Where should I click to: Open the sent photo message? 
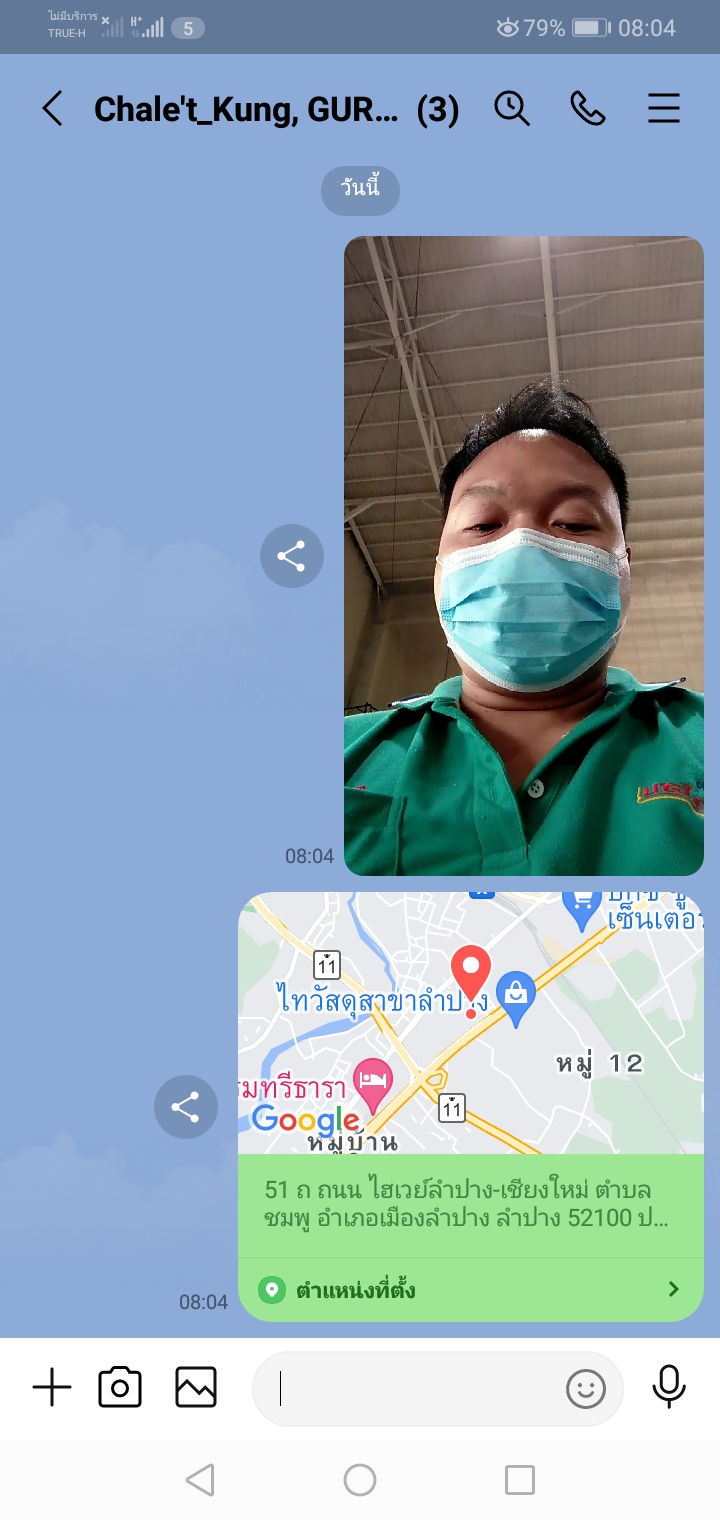pos(524,556)
